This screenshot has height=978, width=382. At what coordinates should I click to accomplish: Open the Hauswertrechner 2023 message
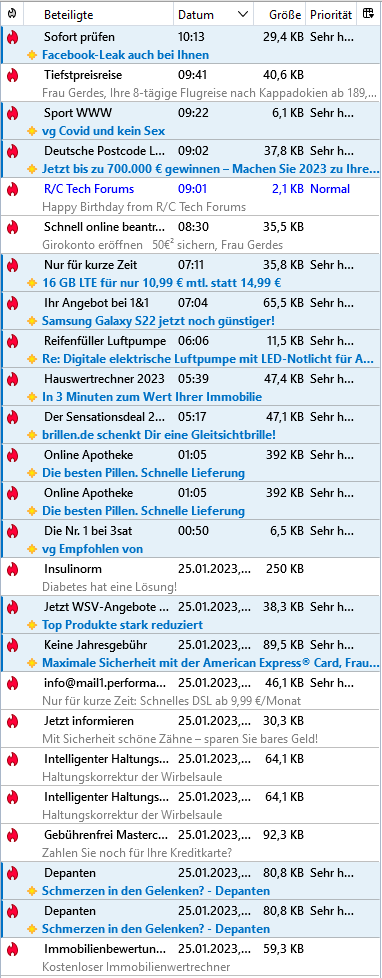pos(191,387)
